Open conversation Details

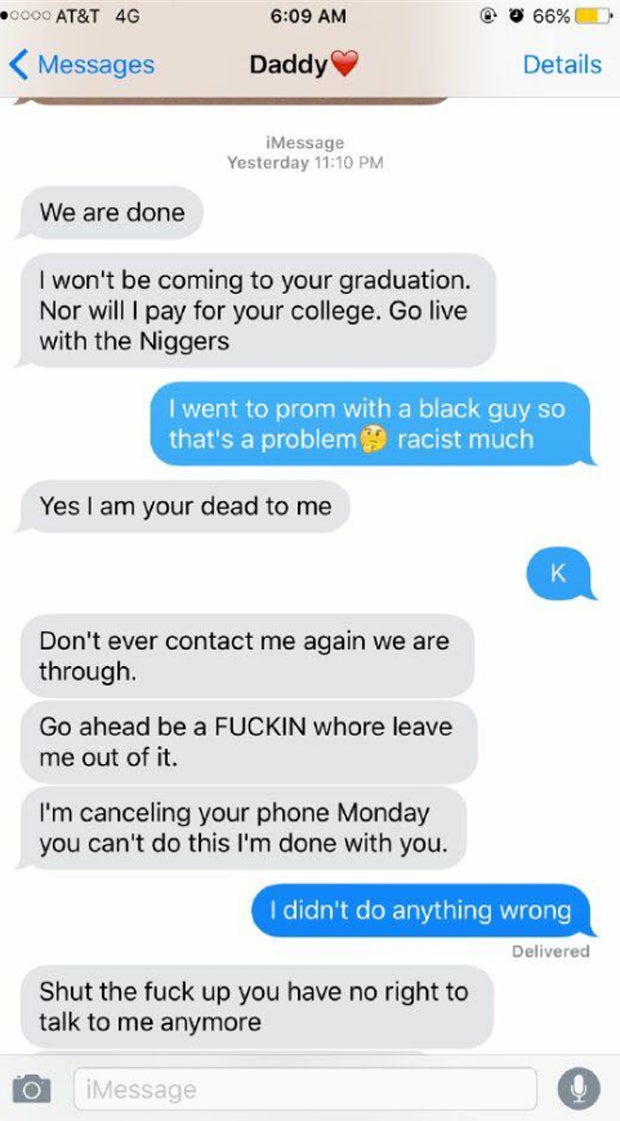[562, 65]
